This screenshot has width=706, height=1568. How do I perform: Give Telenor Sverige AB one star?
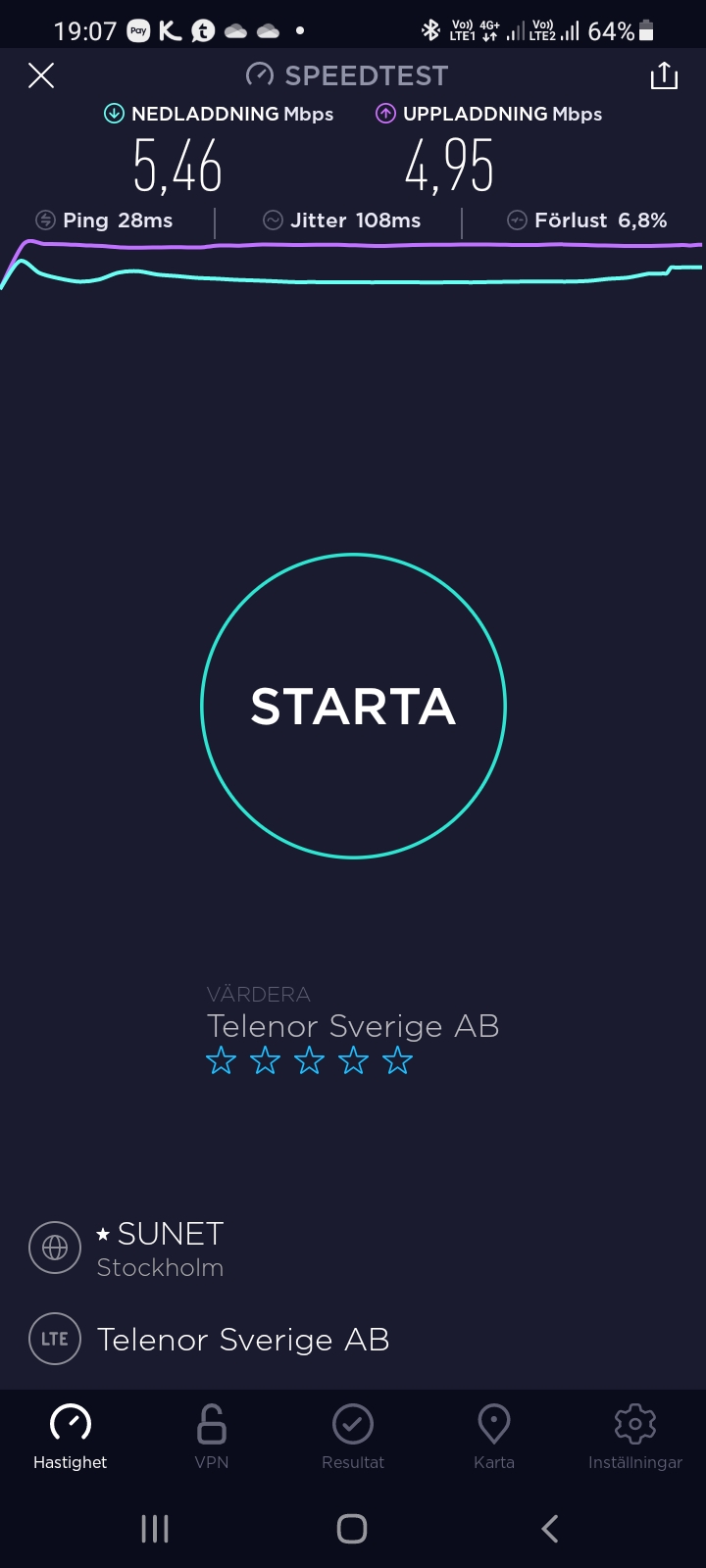tap(222, 1061)
